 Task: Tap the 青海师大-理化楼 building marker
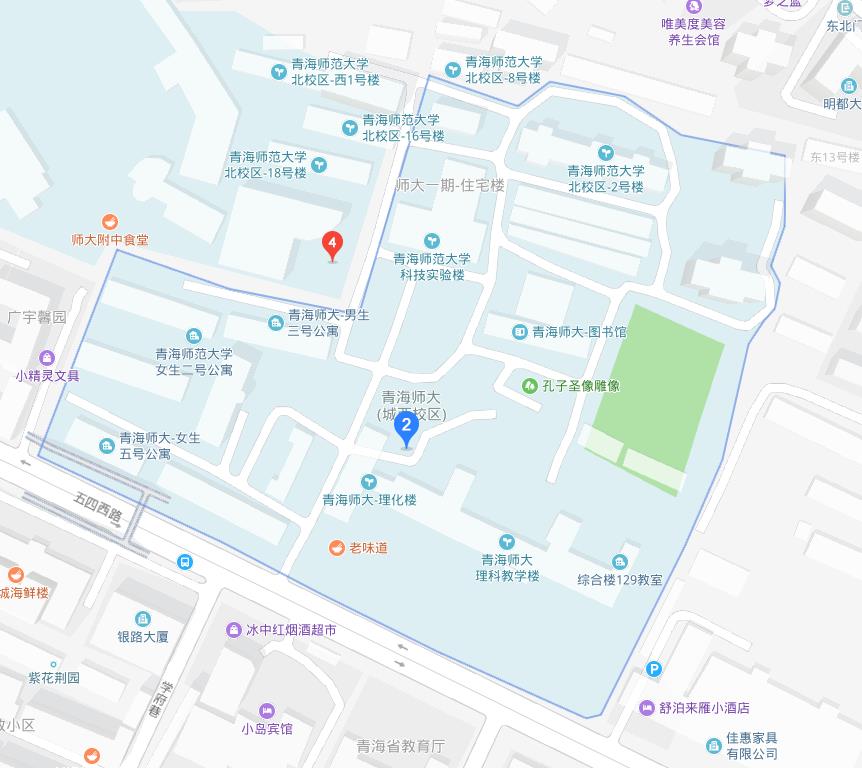pos(369,481)
